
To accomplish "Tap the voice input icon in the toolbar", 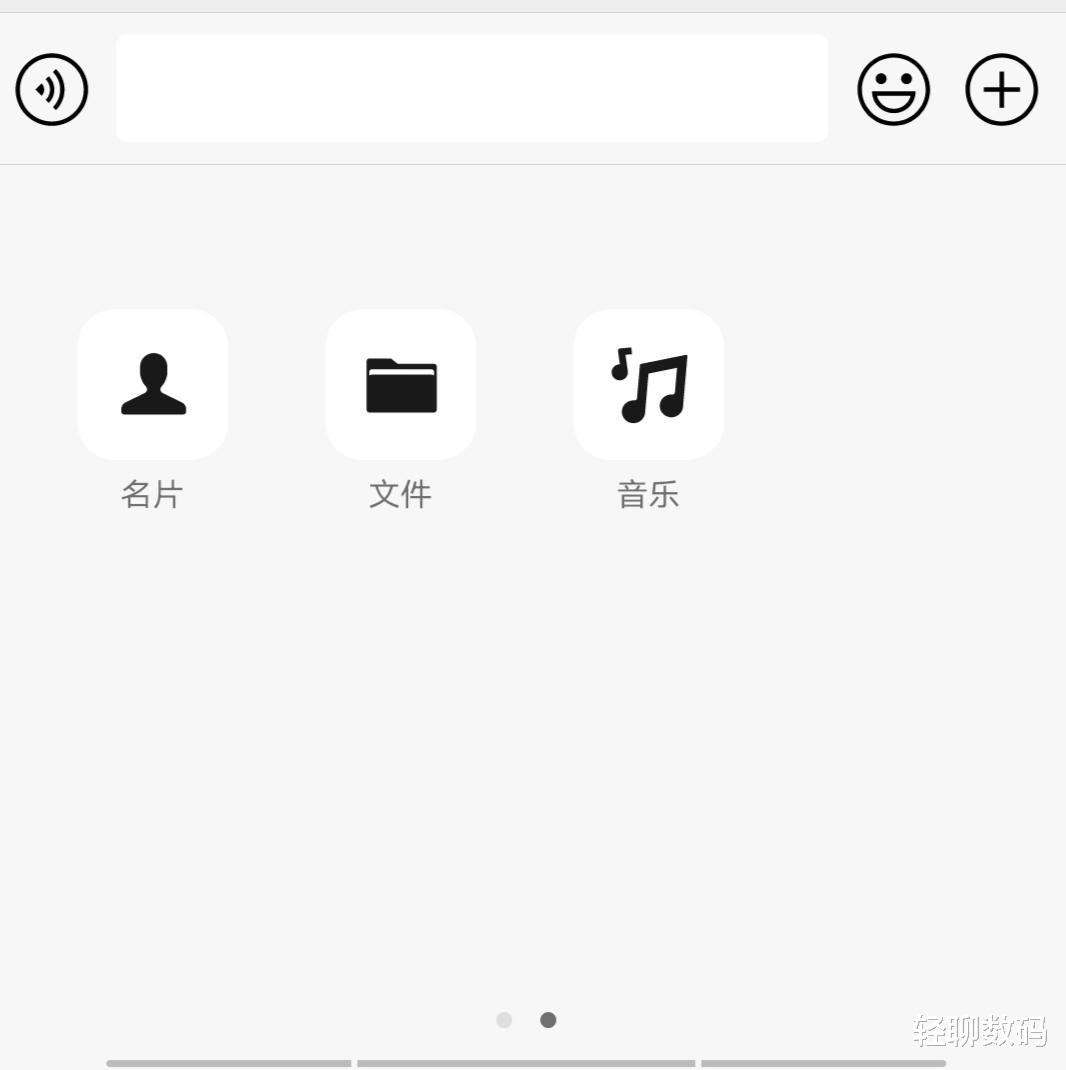I will coord(51,89).
